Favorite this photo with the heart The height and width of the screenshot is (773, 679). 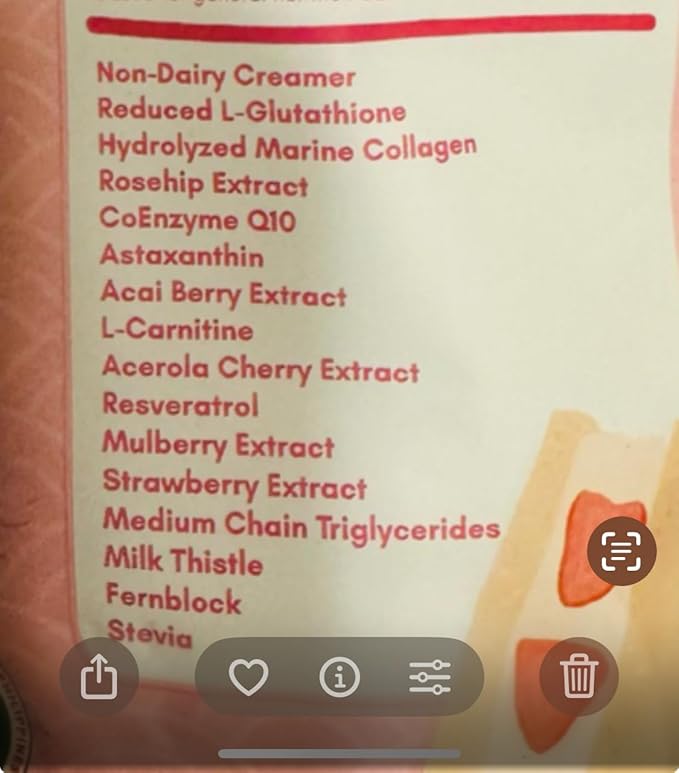(x=248, y=677)
